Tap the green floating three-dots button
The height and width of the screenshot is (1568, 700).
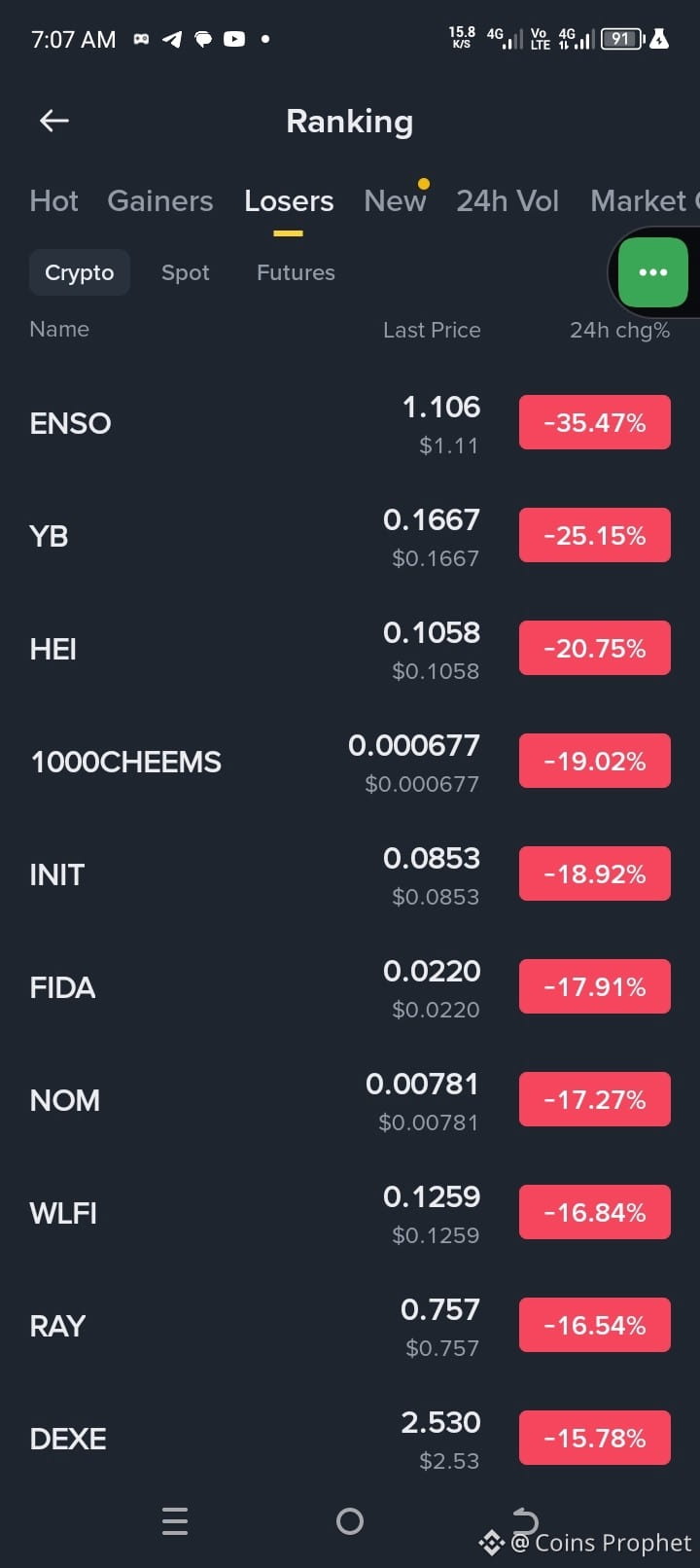(x=653, y=272)
